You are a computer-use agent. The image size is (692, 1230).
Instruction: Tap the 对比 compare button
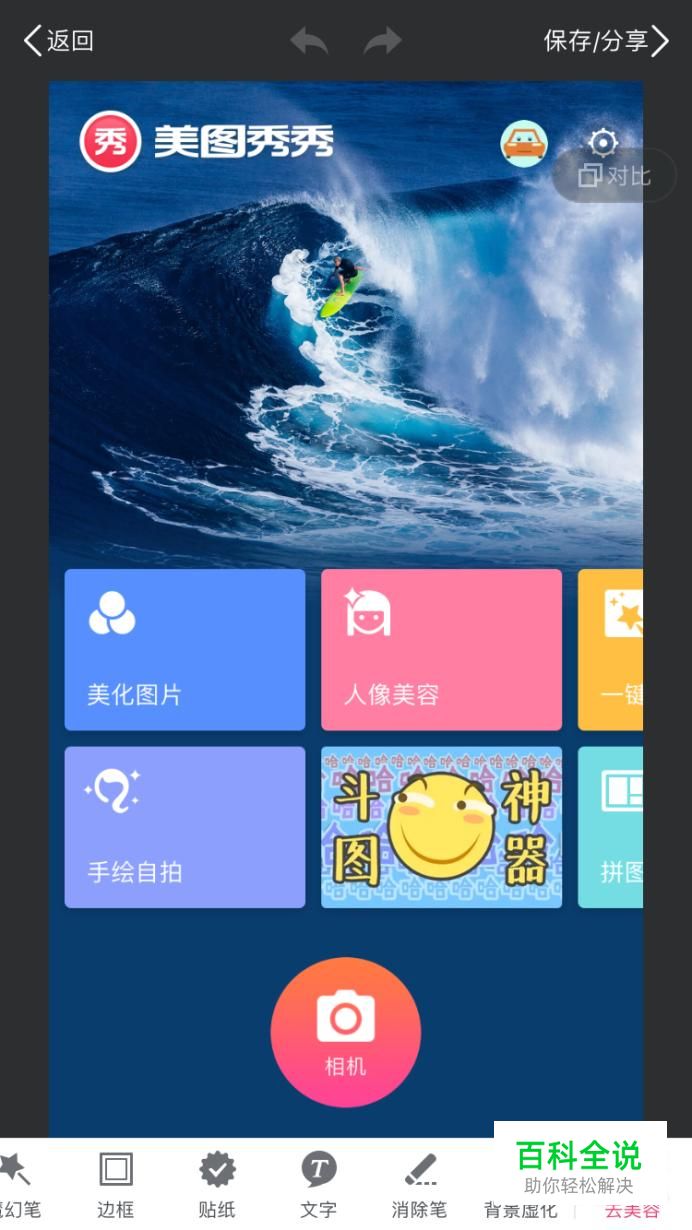click(x=615, y=176)
